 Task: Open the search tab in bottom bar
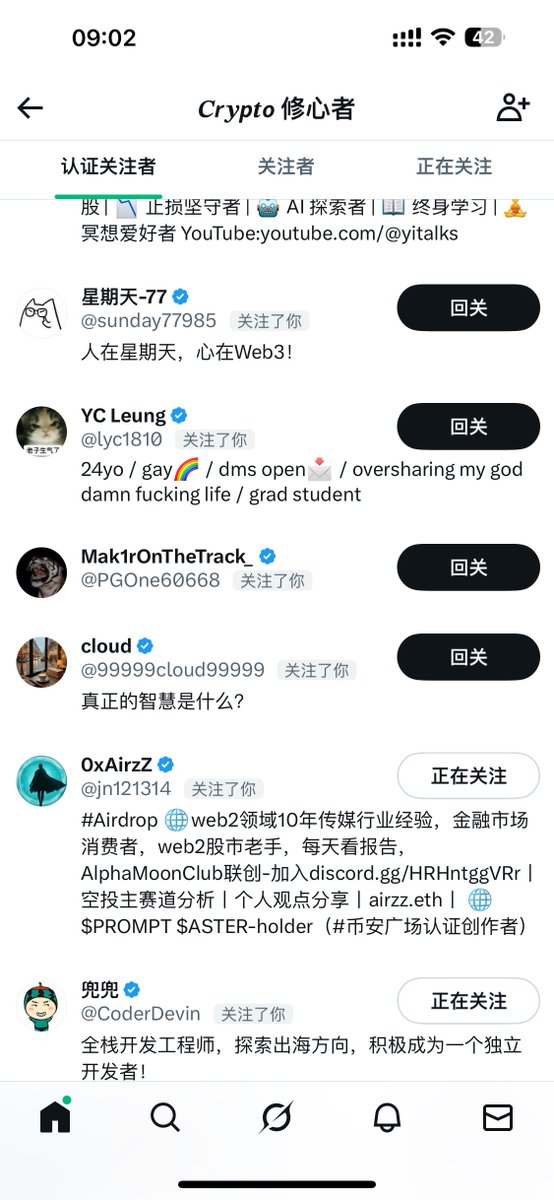(166, 1117)
